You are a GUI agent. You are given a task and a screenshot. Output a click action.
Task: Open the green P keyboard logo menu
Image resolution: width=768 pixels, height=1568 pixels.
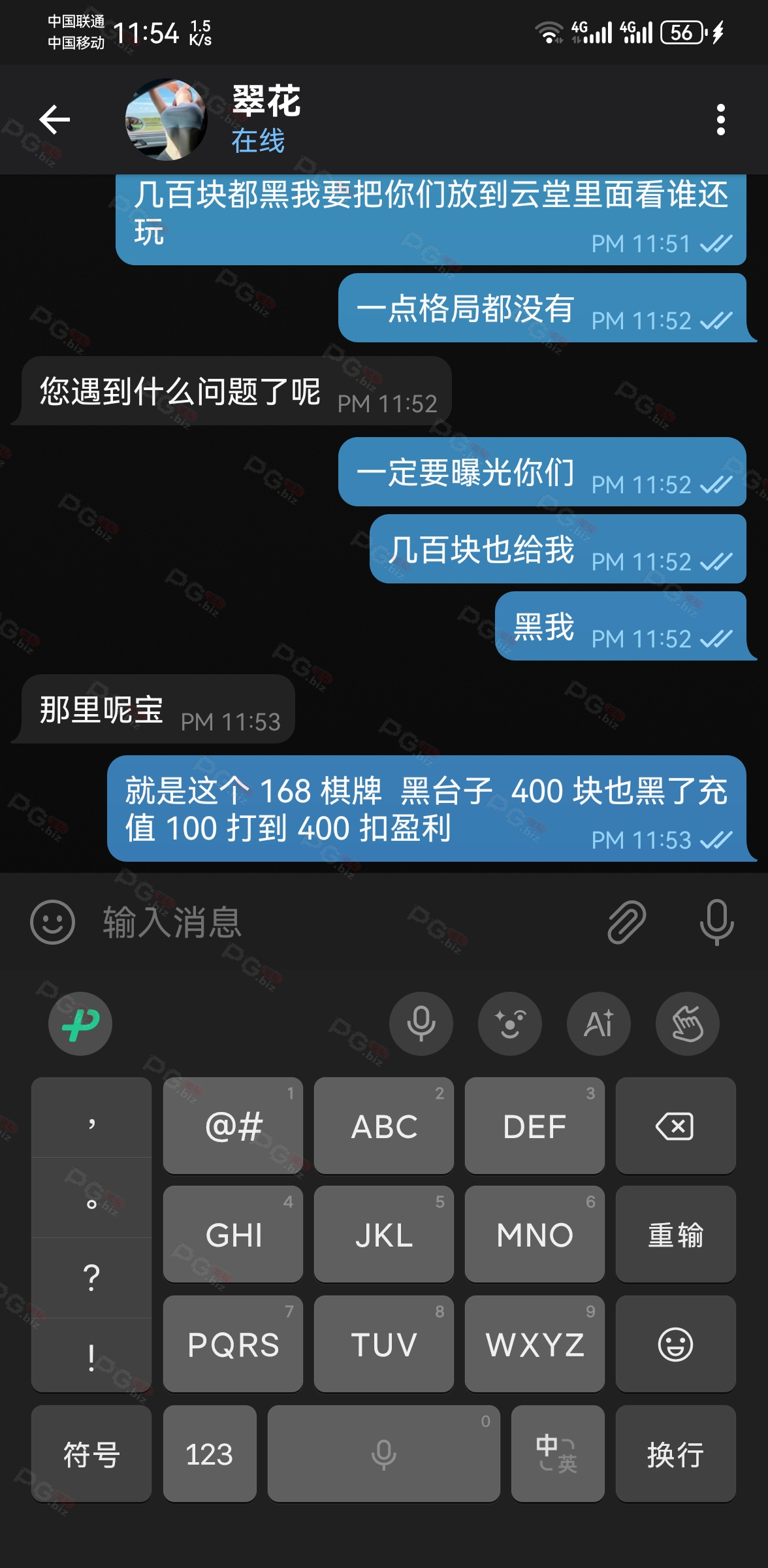click(80, 1024)
